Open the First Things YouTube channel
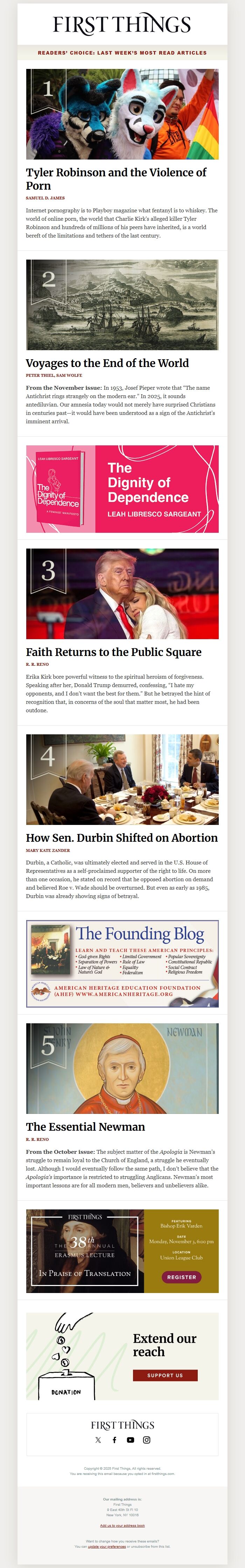Screen dimensions: 245x1568 (x=131, y=1440)
